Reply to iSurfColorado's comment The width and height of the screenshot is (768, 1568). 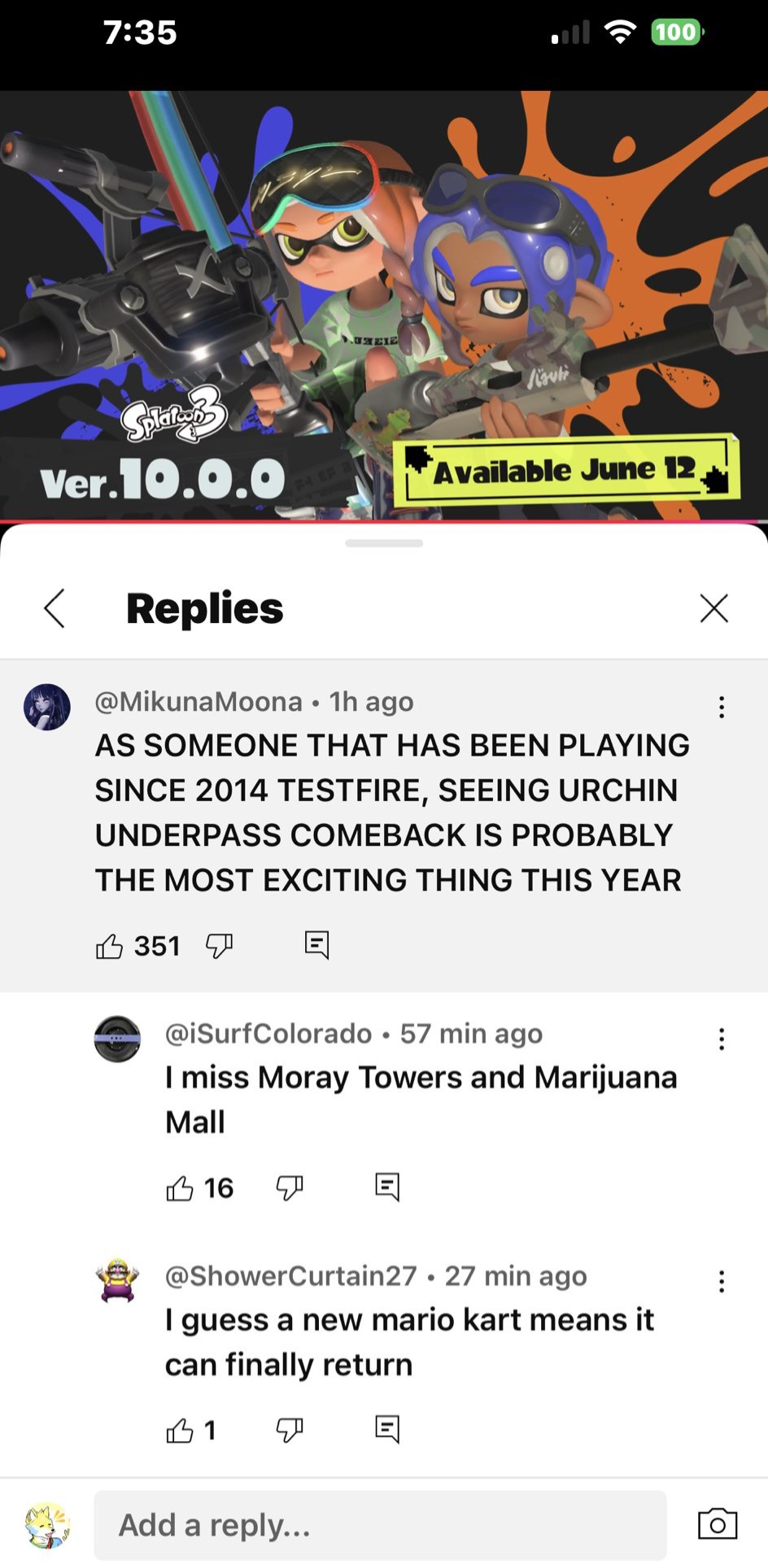(387, 1187)
